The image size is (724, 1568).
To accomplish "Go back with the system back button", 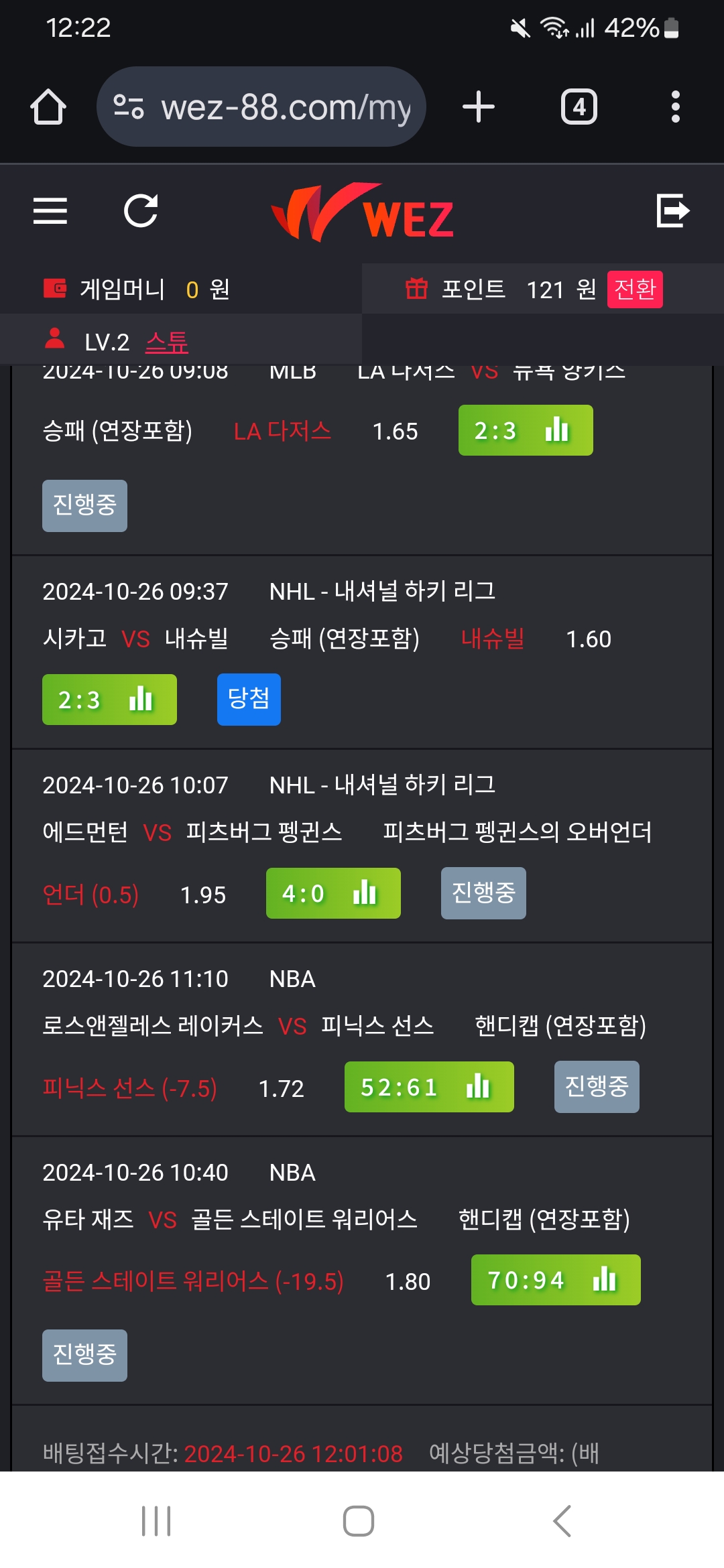I will (x=562, y=1521).
